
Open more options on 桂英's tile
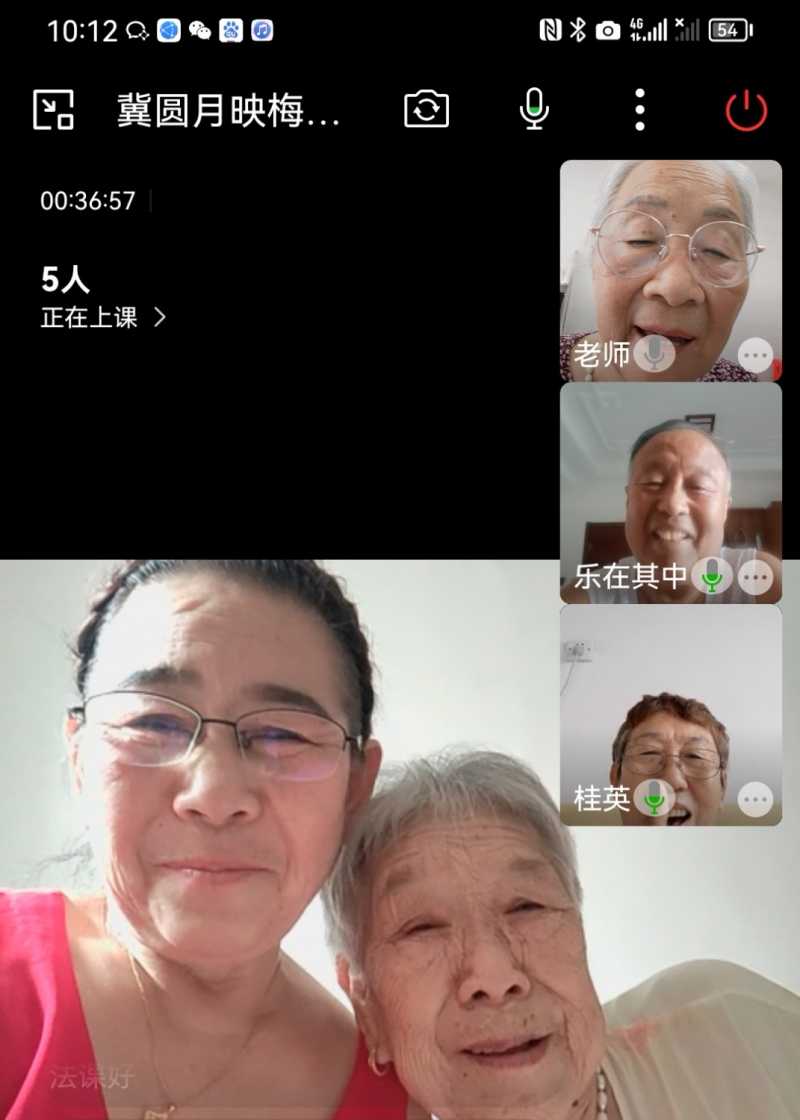point(755,799)
